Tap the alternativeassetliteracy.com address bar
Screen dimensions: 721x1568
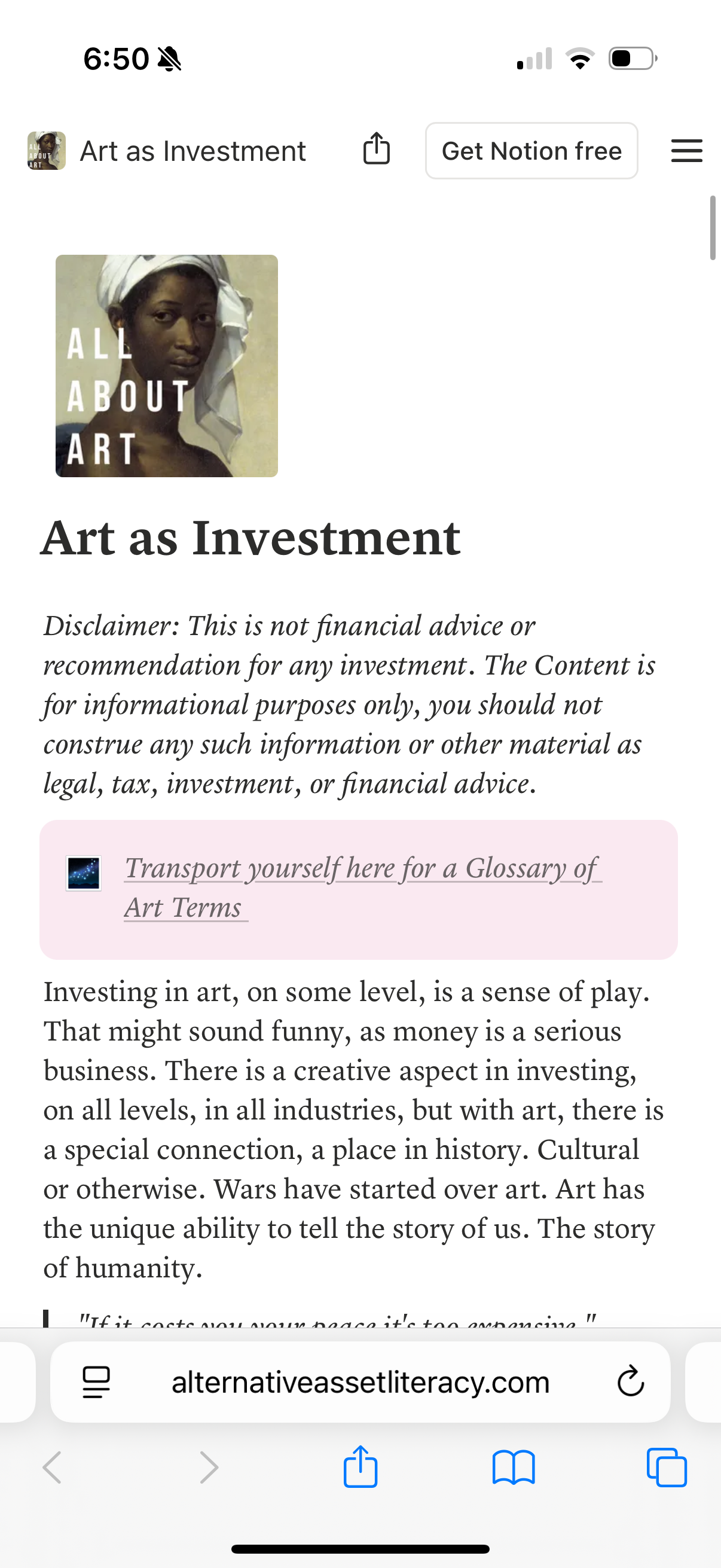360,1382
